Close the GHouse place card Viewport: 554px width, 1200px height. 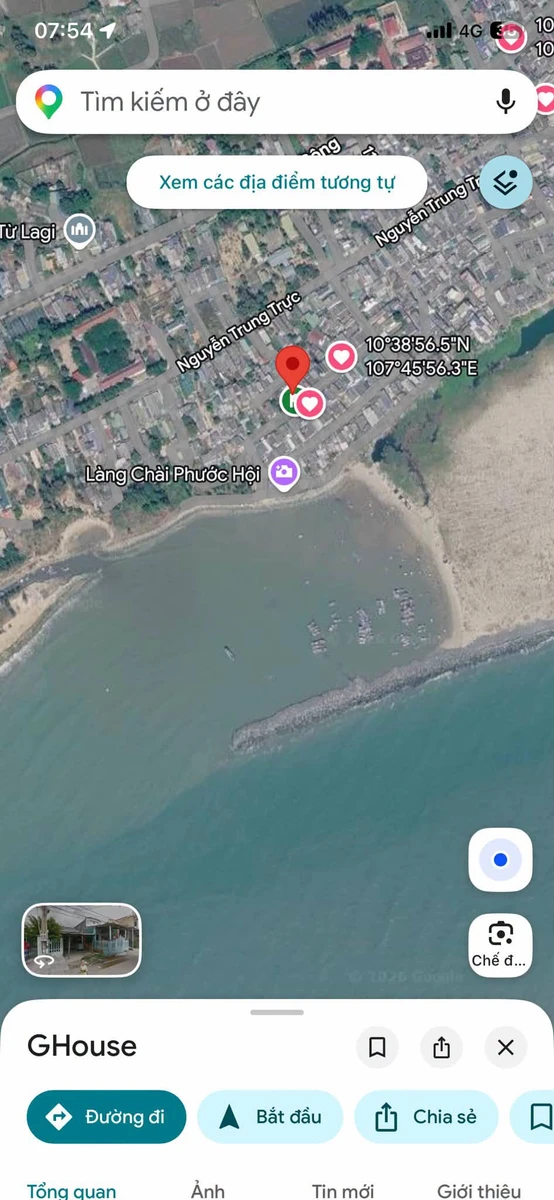coord(506,1047)
